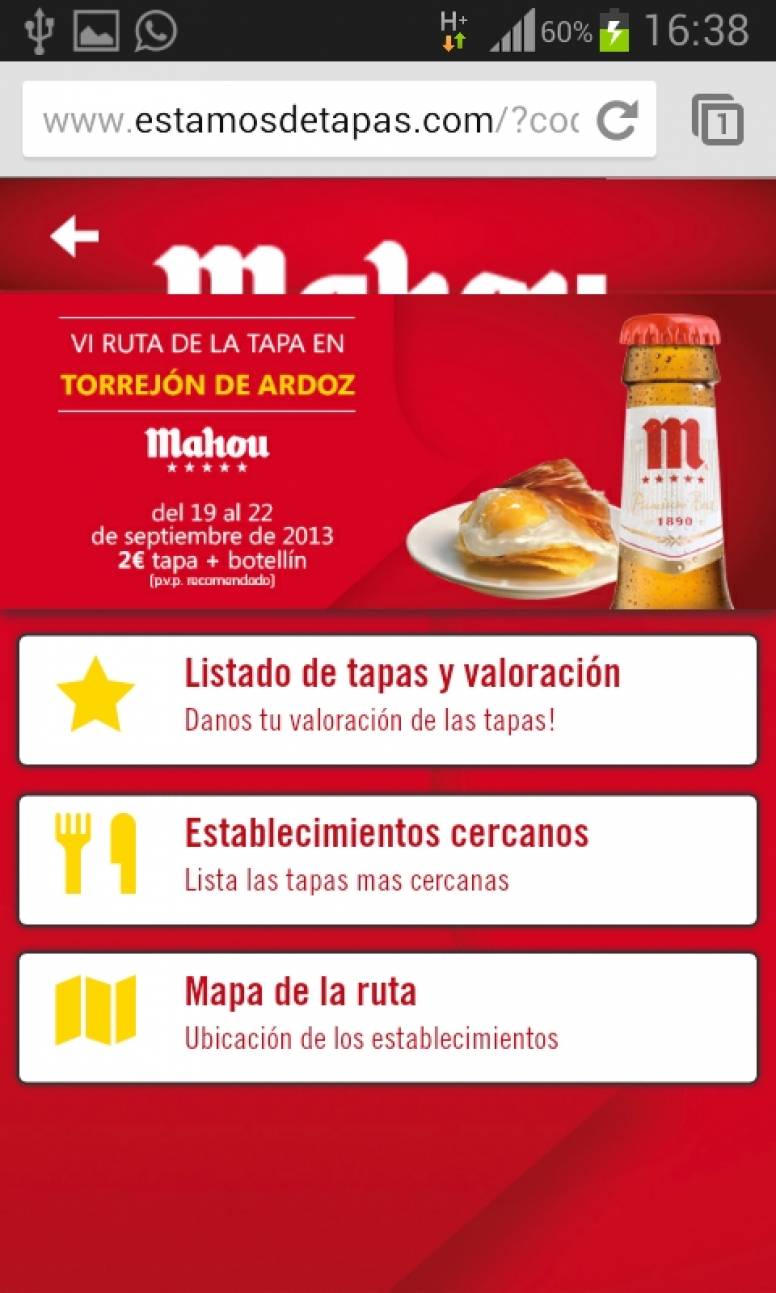Open Mapa de la ruta

coord(388,1018)
